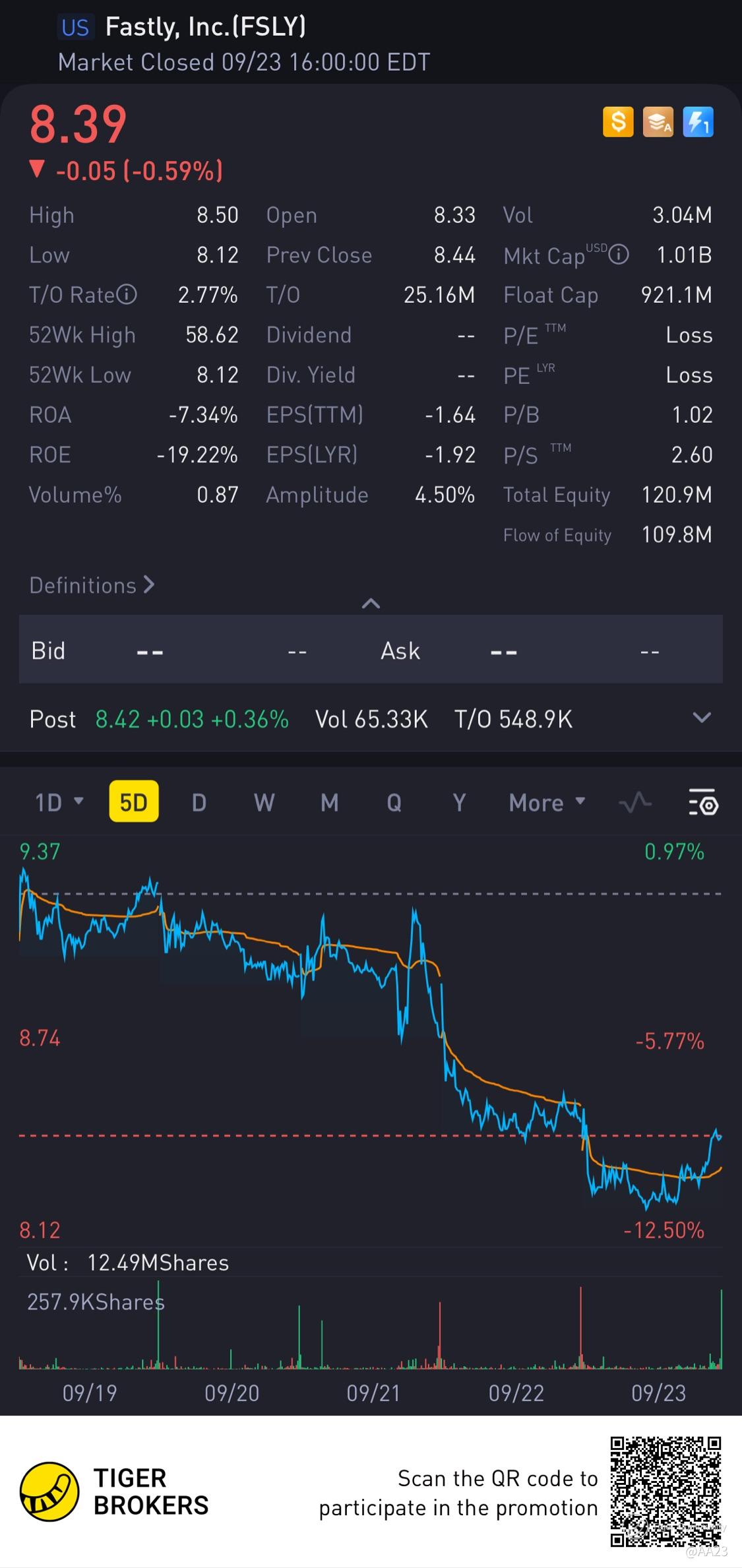742x1568 pixels.
Task: Expand the Post market row
Action: coord(702,718)
